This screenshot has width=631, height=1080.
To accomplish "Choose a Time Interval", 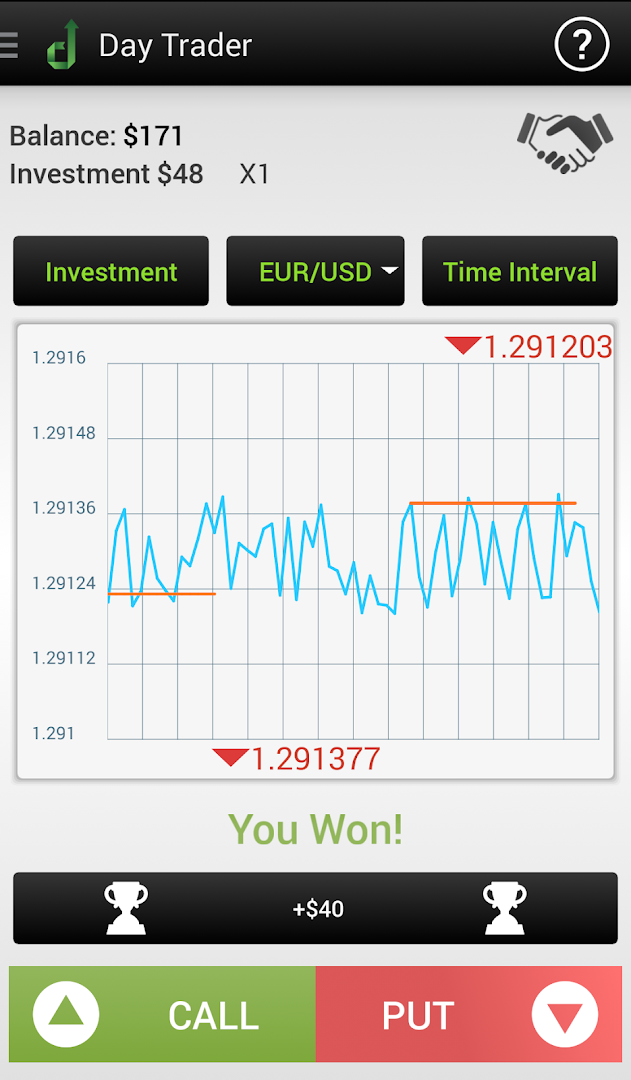I will click(519, 272).
